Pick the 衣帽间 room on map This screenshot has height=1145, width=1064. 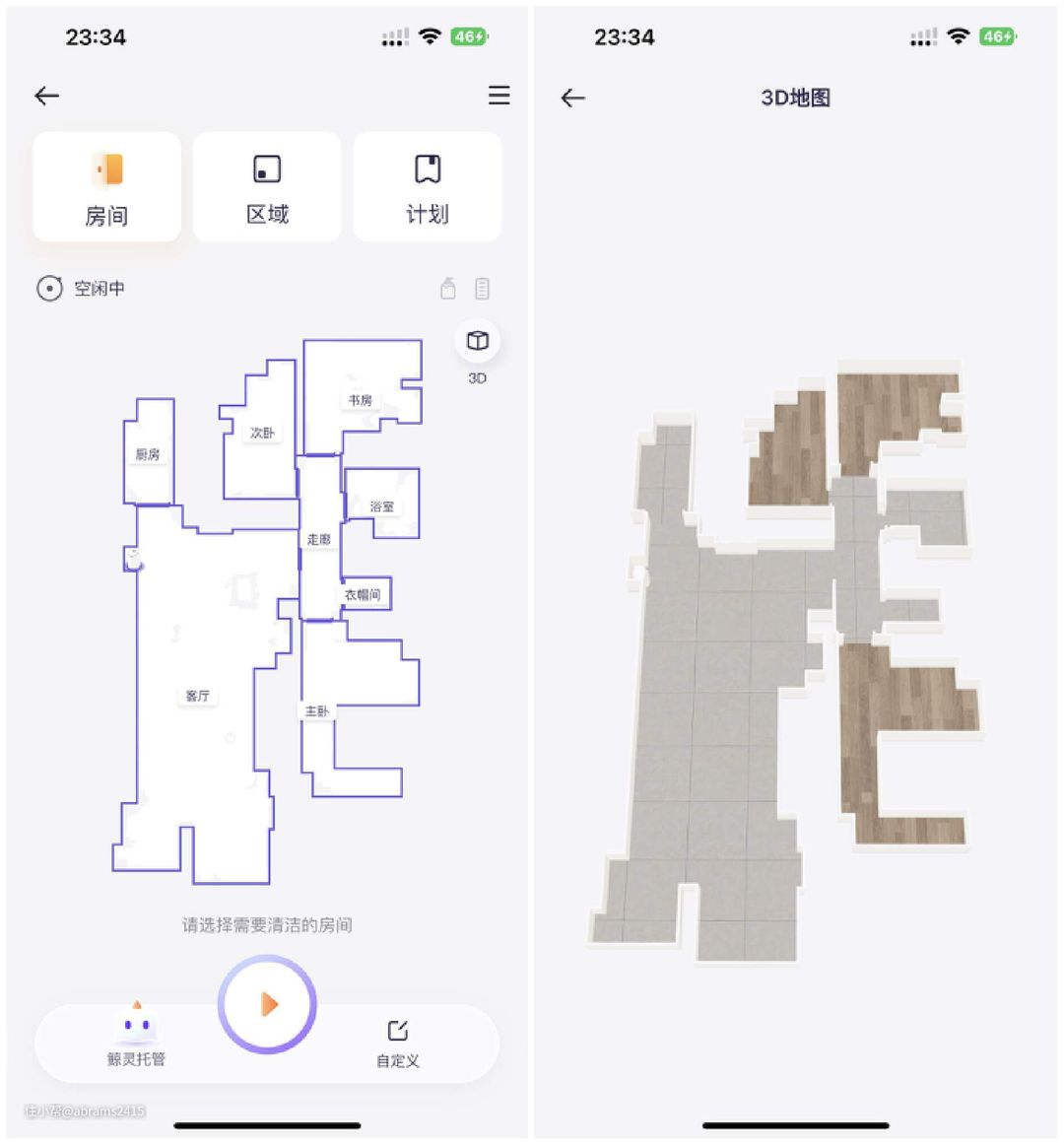tap(363, 594)
